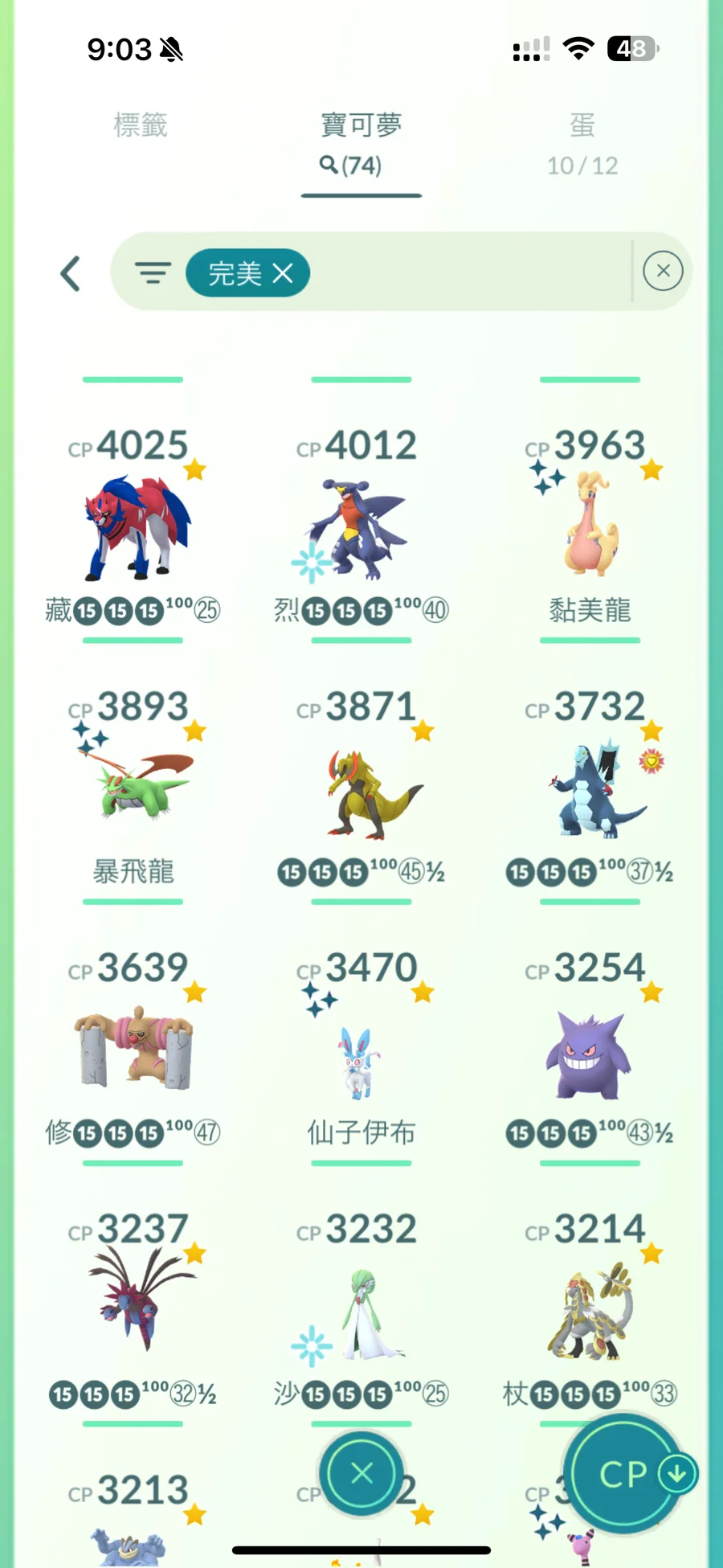This screenshot has width=723, height=1568.
Task: Change the CP sort order
Action: pyautogui.click(x=624, y=1474)
